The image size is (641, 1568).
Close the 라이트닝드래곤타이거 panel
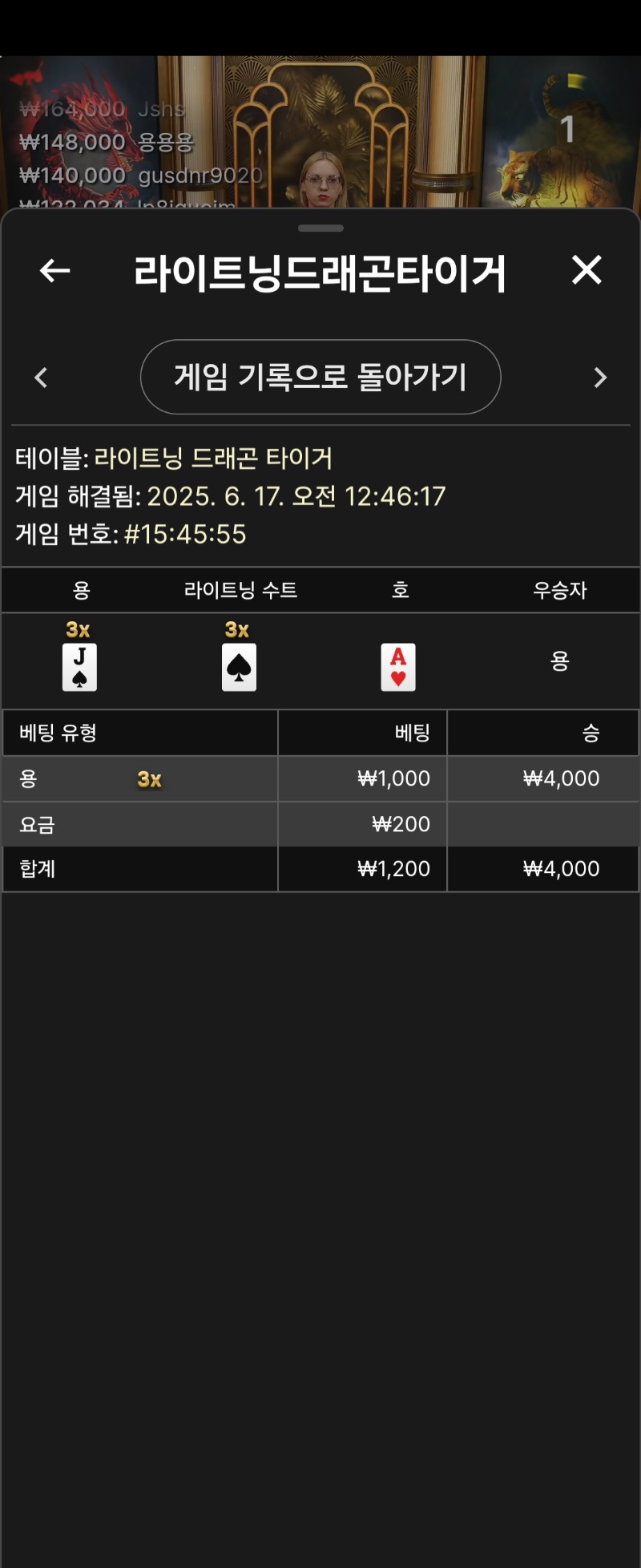click(x=587, y=270)
